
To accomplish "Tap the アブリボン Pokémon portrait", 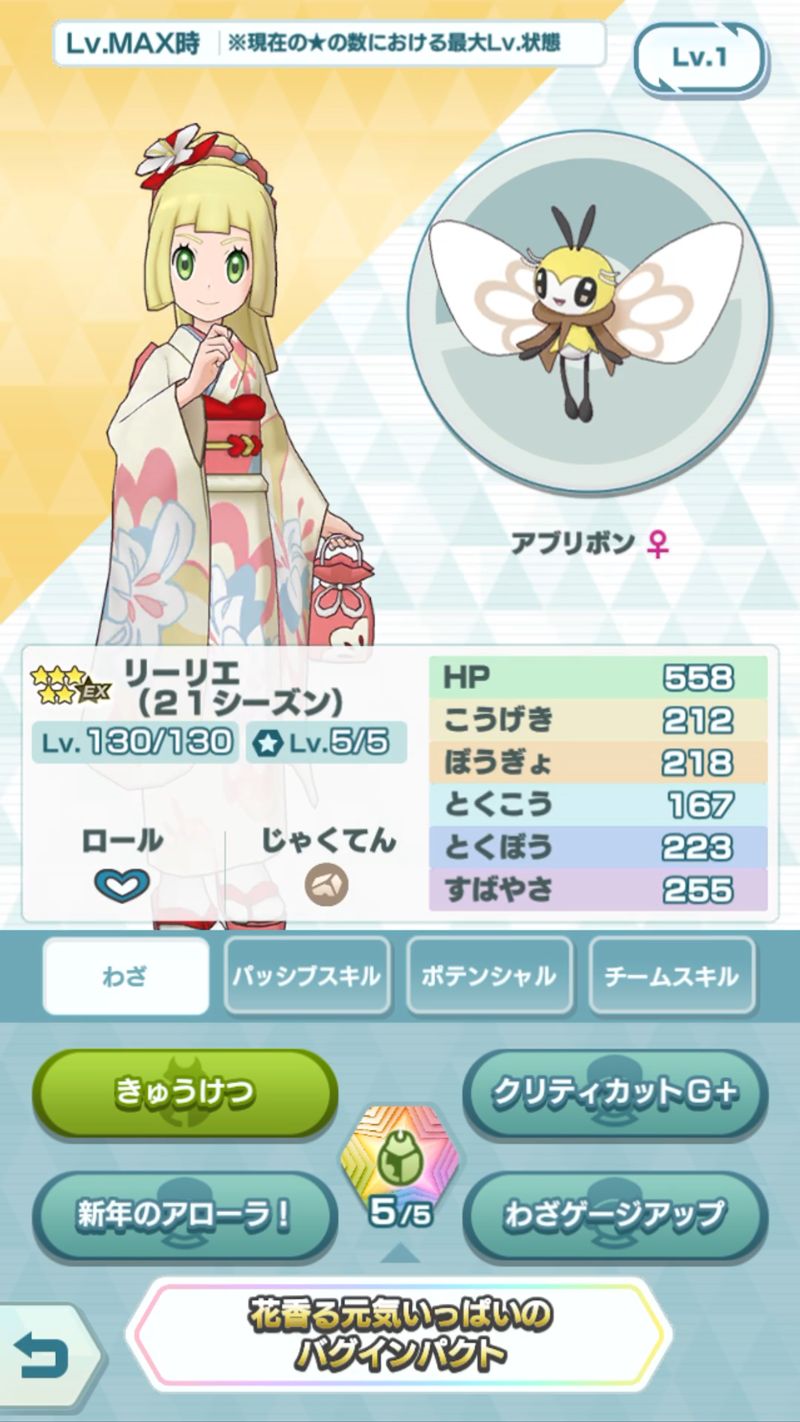I will click(600, 310).
